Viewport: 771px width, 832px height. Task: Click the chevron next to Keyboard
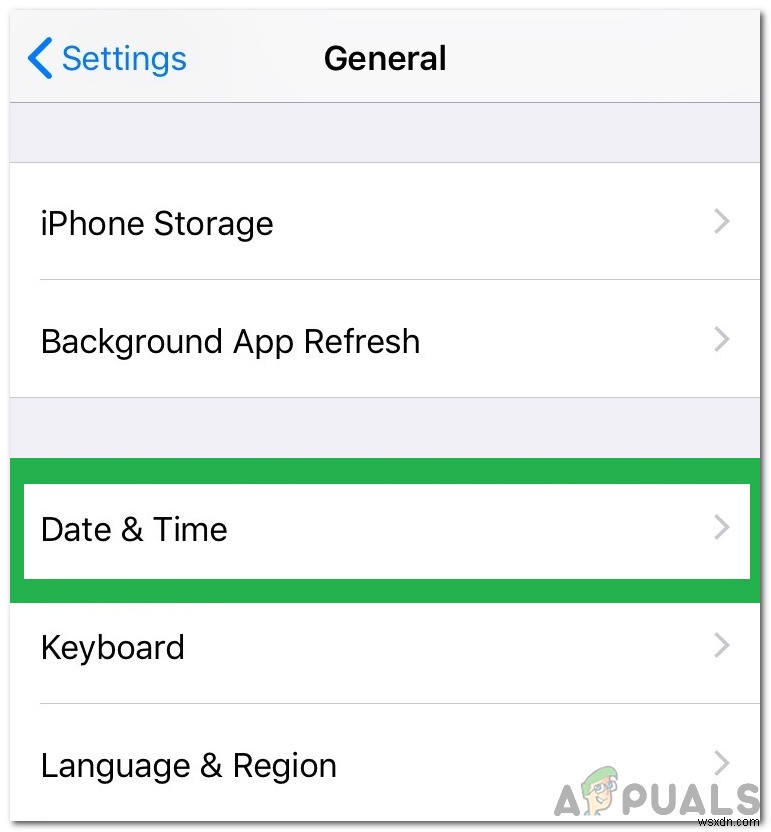[x=722, y=646]
